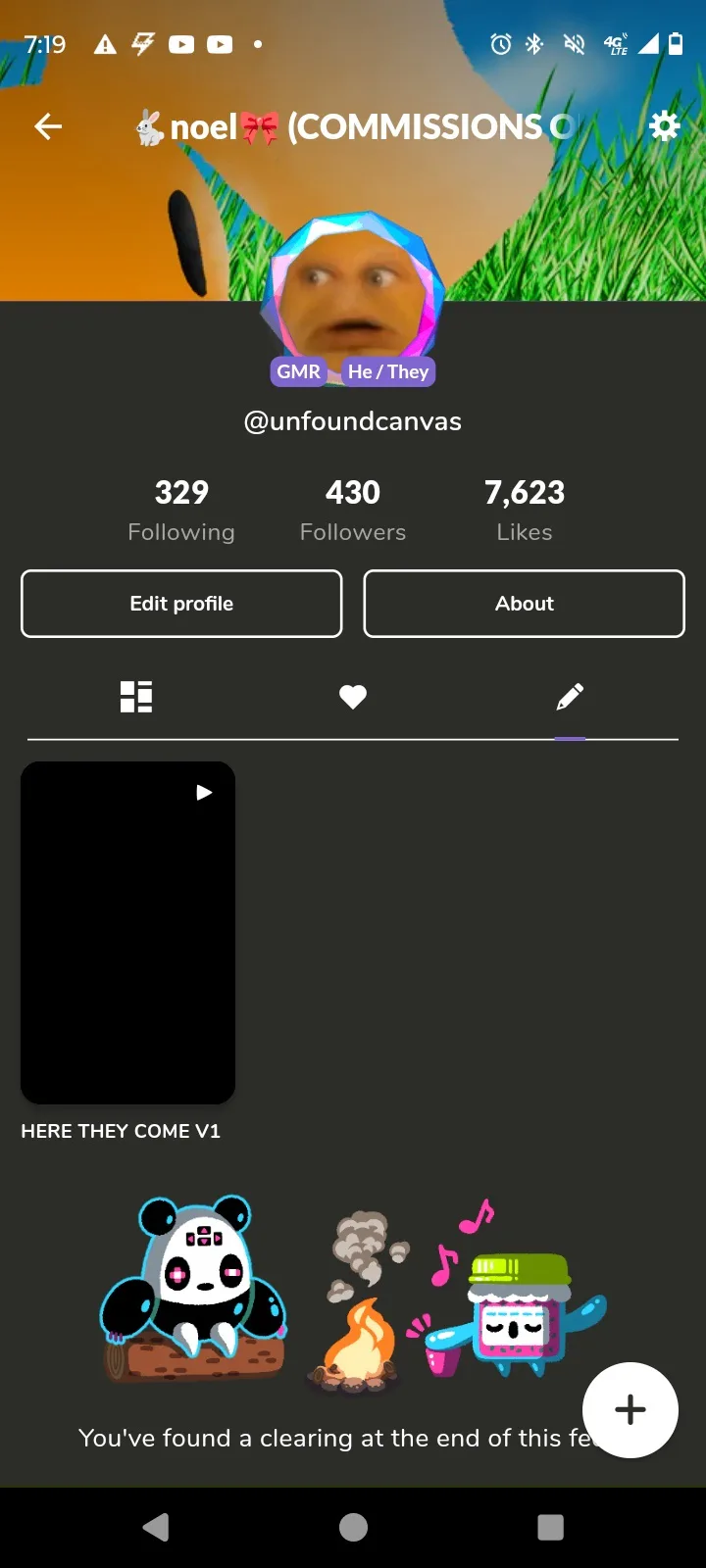Open the About section

point(525,604)
